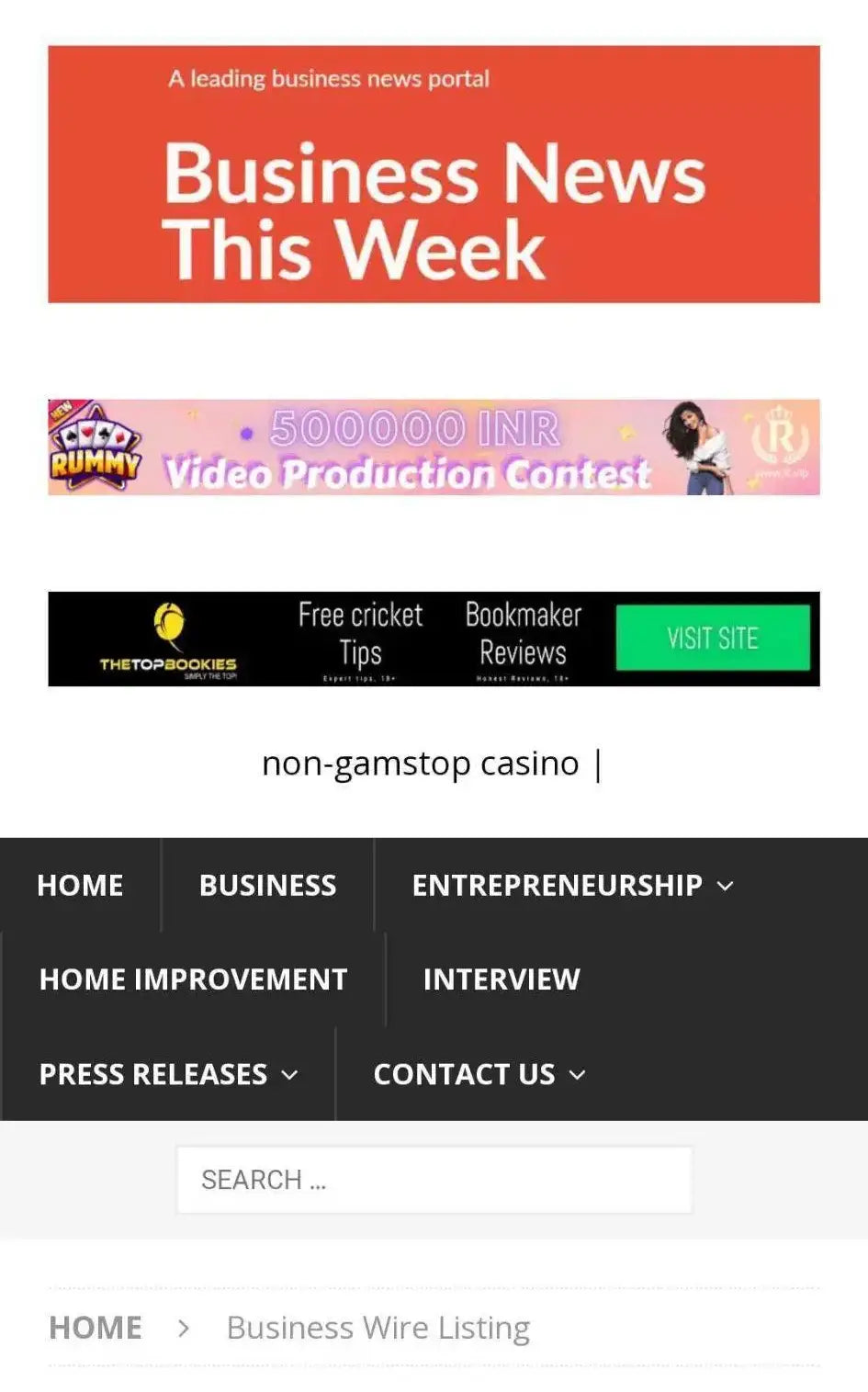The image size is (868, 1392).
Task: Open the Business News This Week banner
Action: [434, 175]
